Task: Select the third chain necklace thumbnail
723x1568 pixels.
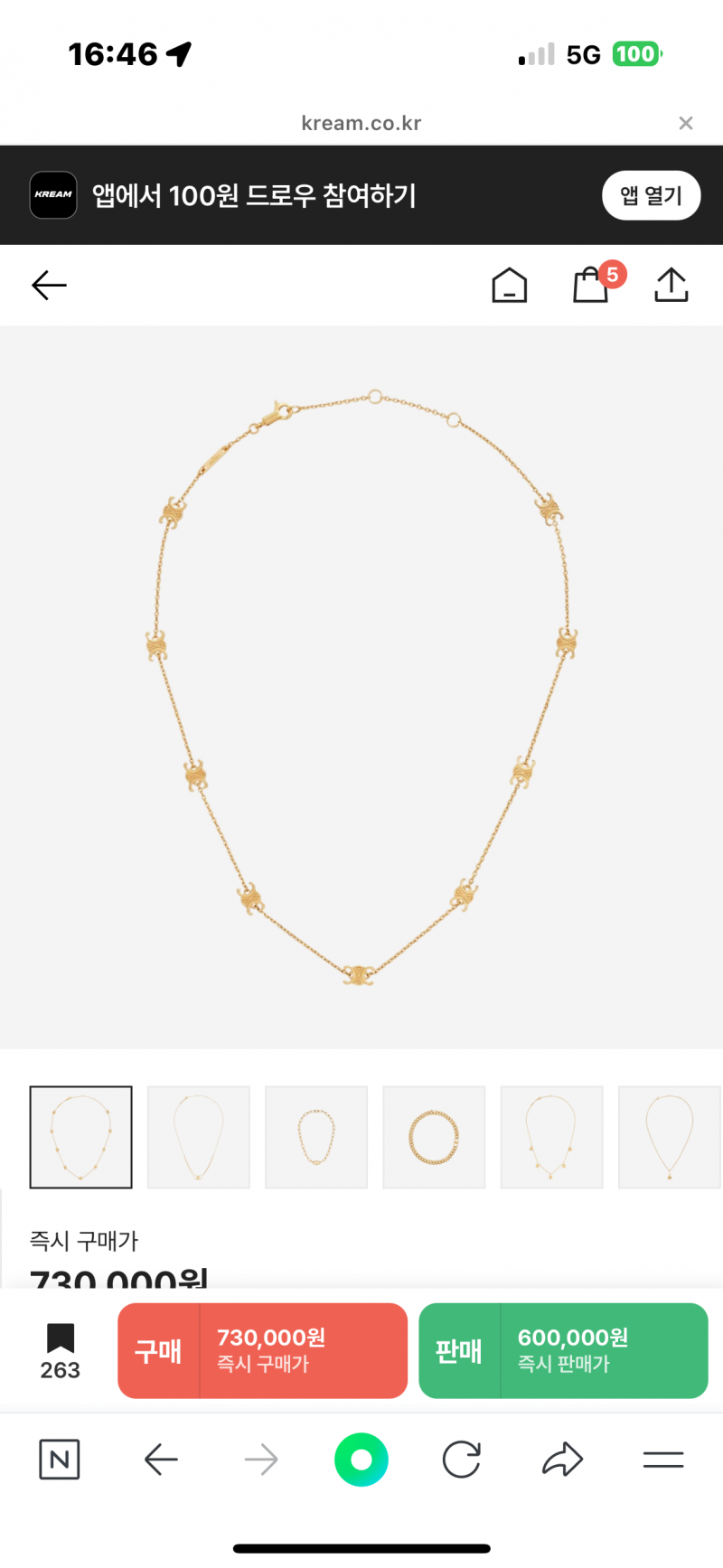Action: click(316, 1137)
